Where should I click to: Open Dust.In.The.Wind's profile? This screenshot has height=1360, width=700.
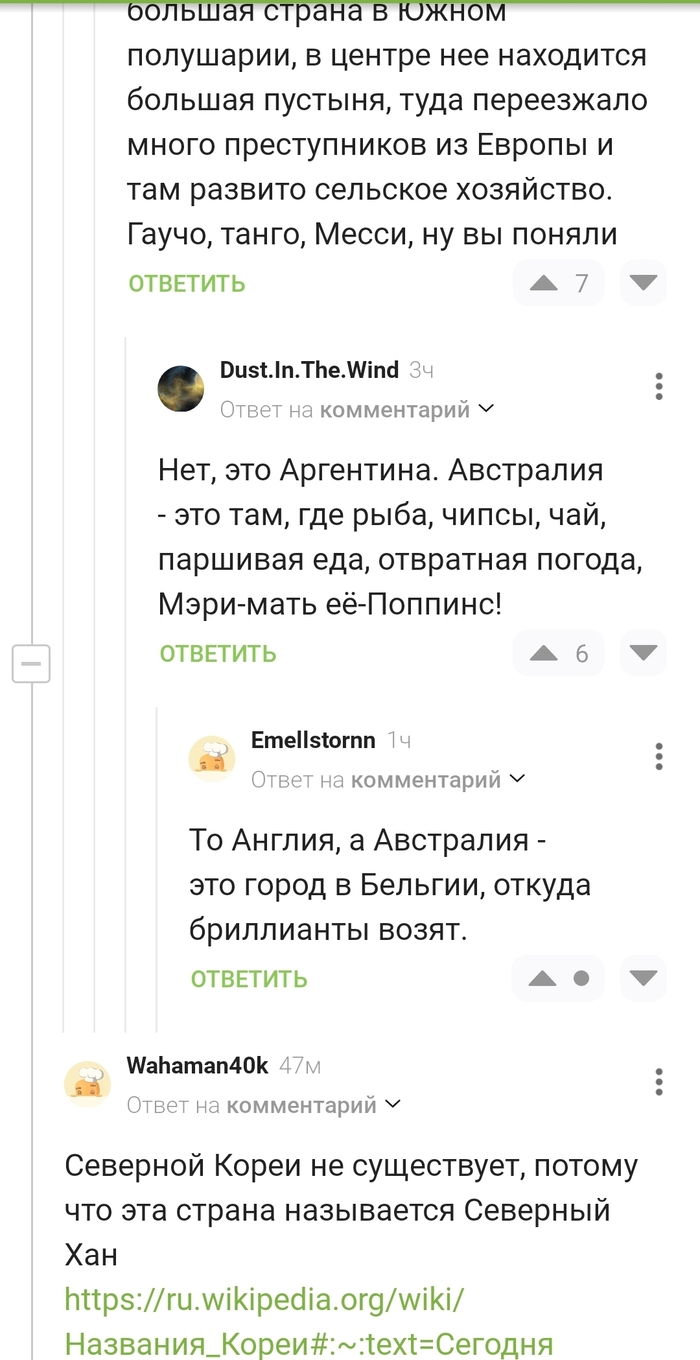coord(309,370)
